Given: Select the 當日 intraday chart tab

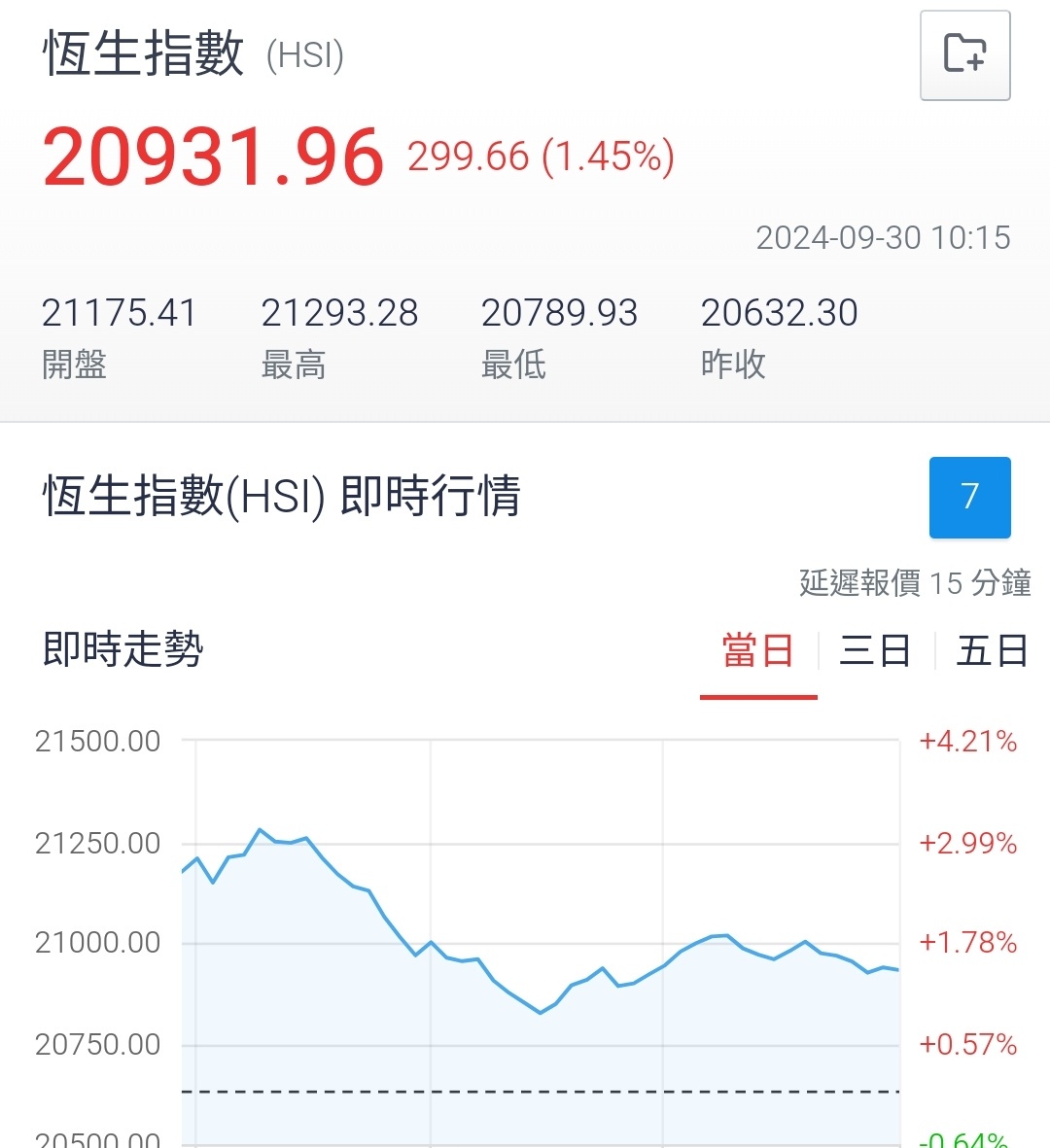Looking at the screenshot, I should [758, 650].
